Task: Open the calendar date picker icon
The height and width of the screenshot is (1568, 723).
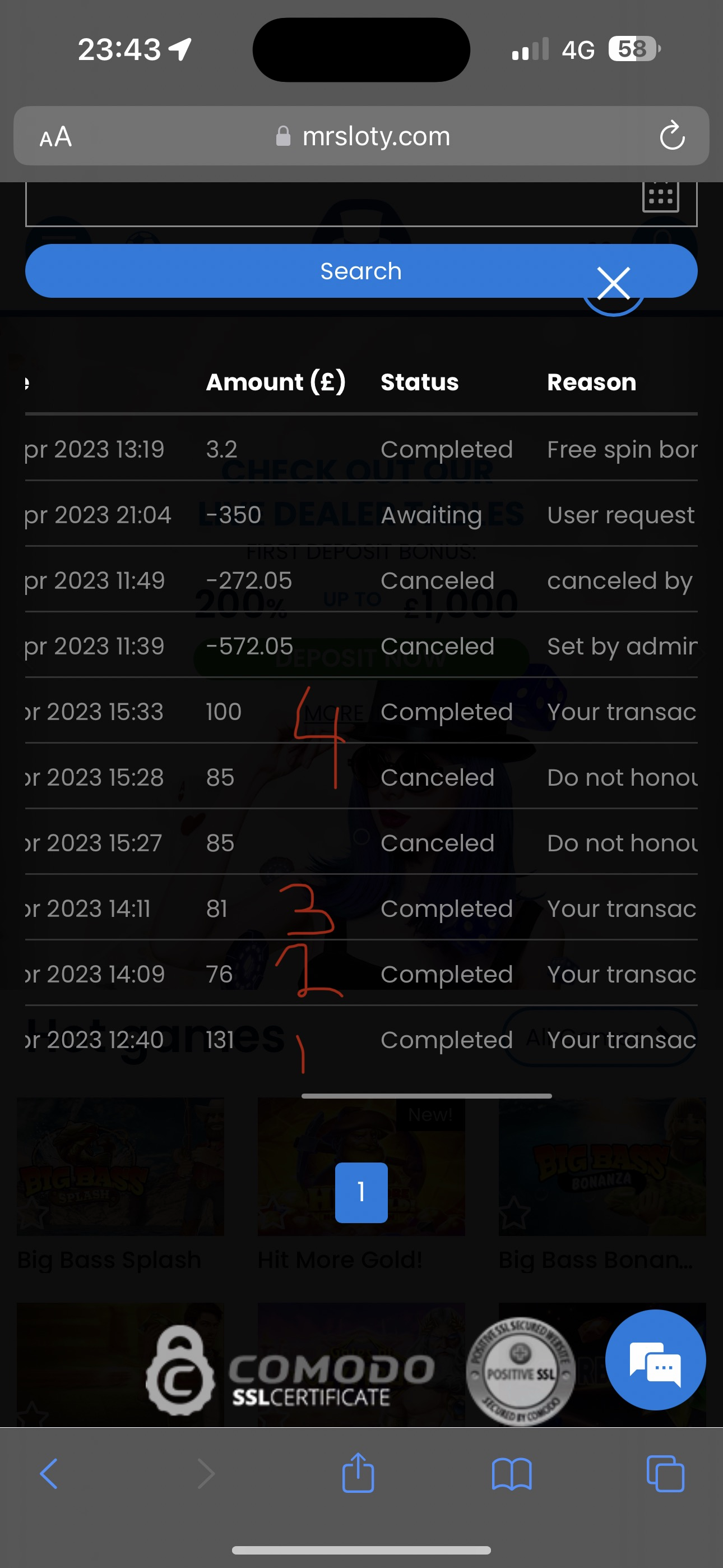Action: pos(660,196)
